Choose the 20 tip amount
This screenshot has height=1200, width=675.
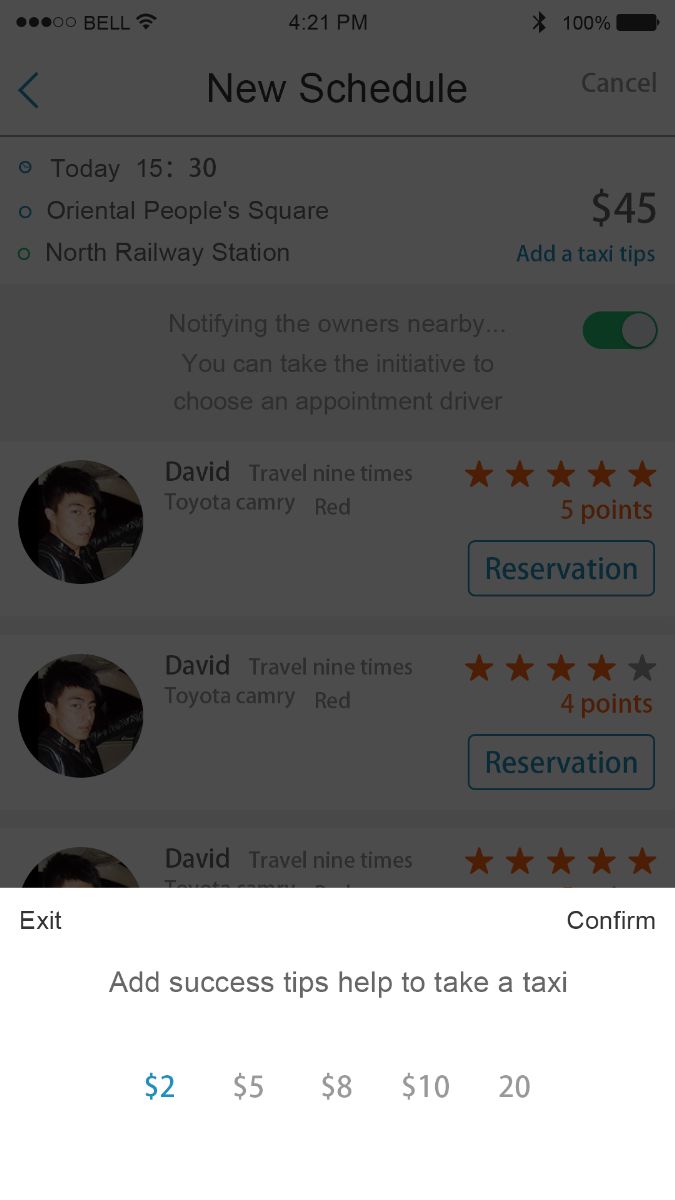(x=514, y=1086)
